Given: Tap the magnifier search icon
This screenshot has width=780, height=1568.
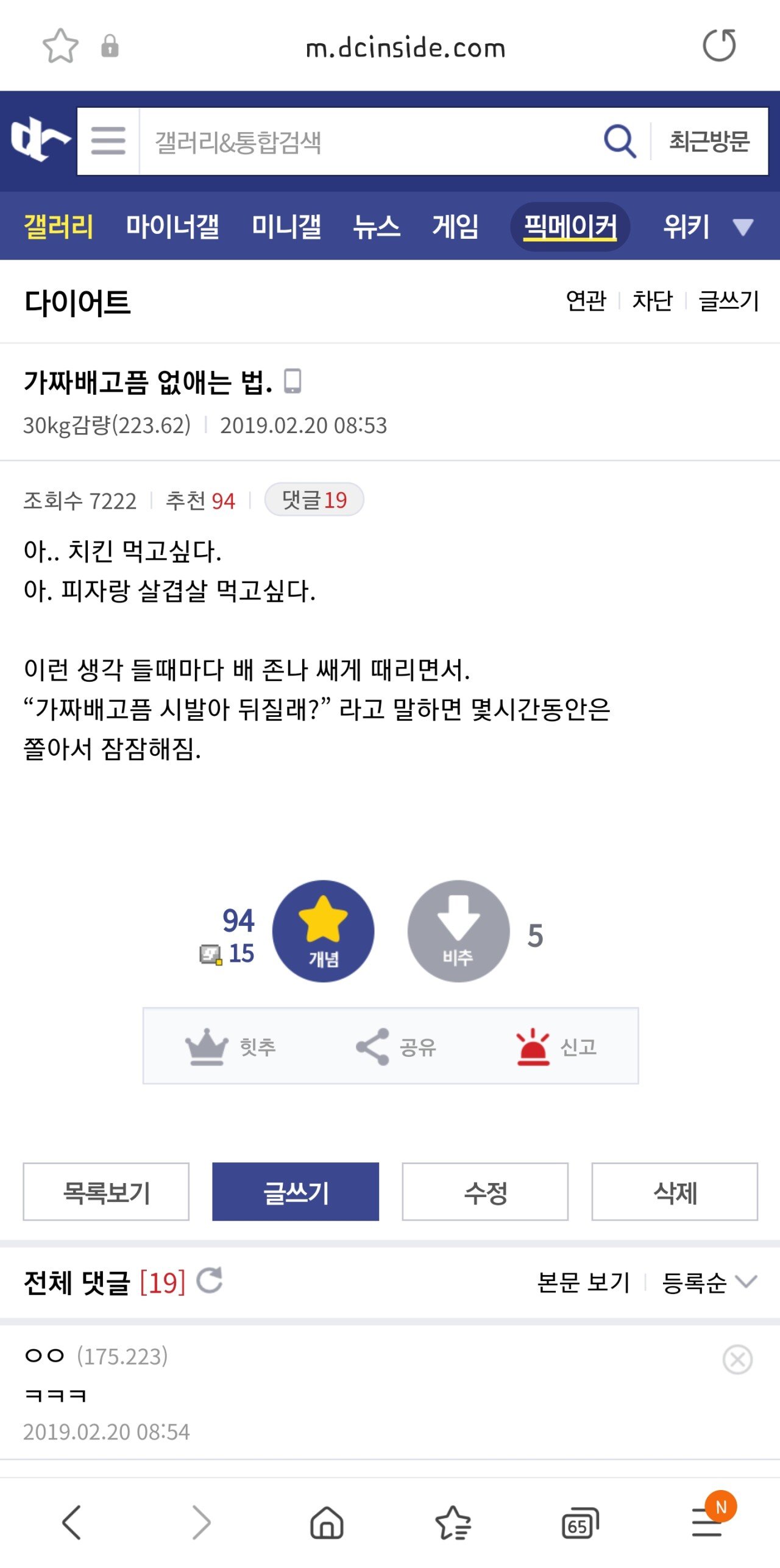Looking at the screenshot, I should pos(619,141).
